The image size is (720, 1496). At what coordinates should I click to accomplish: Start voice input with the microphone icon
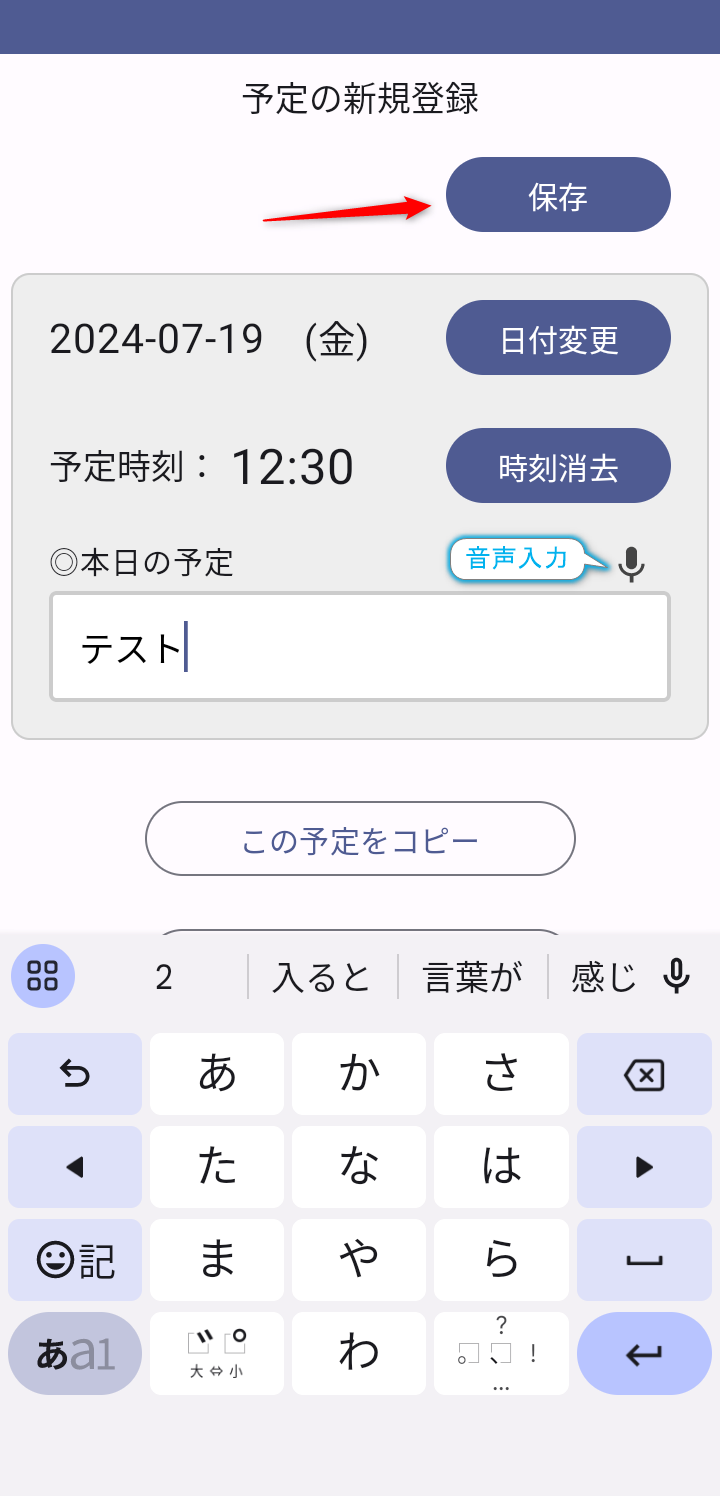[x=631, y=564]
